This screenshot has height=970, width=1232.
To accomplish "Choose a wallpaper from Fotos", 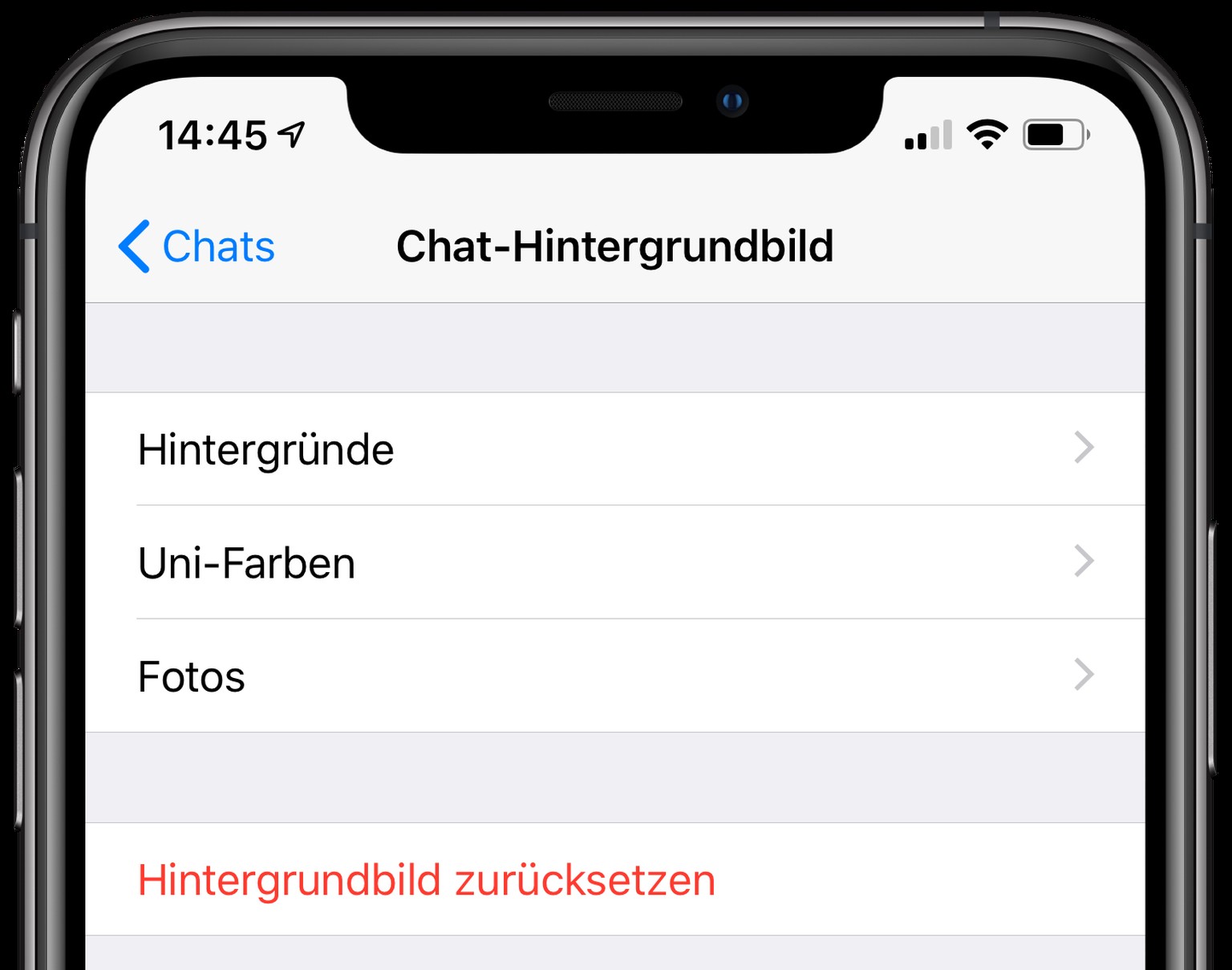I will coord(614,676).
